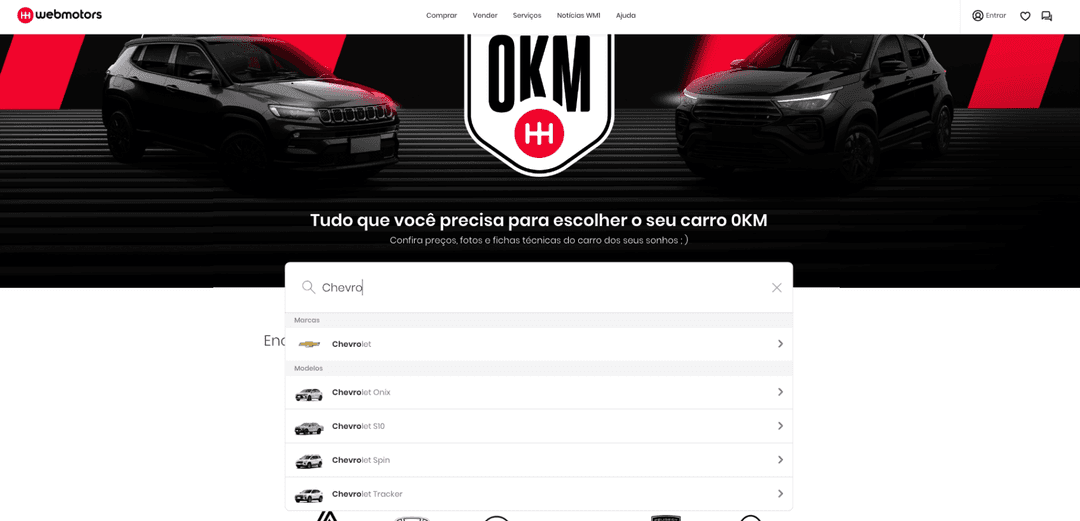Screen dimensions: 1080x521
Task: Choose Chevrolet S10 model suggestion
Action: [x=538, y=426]
